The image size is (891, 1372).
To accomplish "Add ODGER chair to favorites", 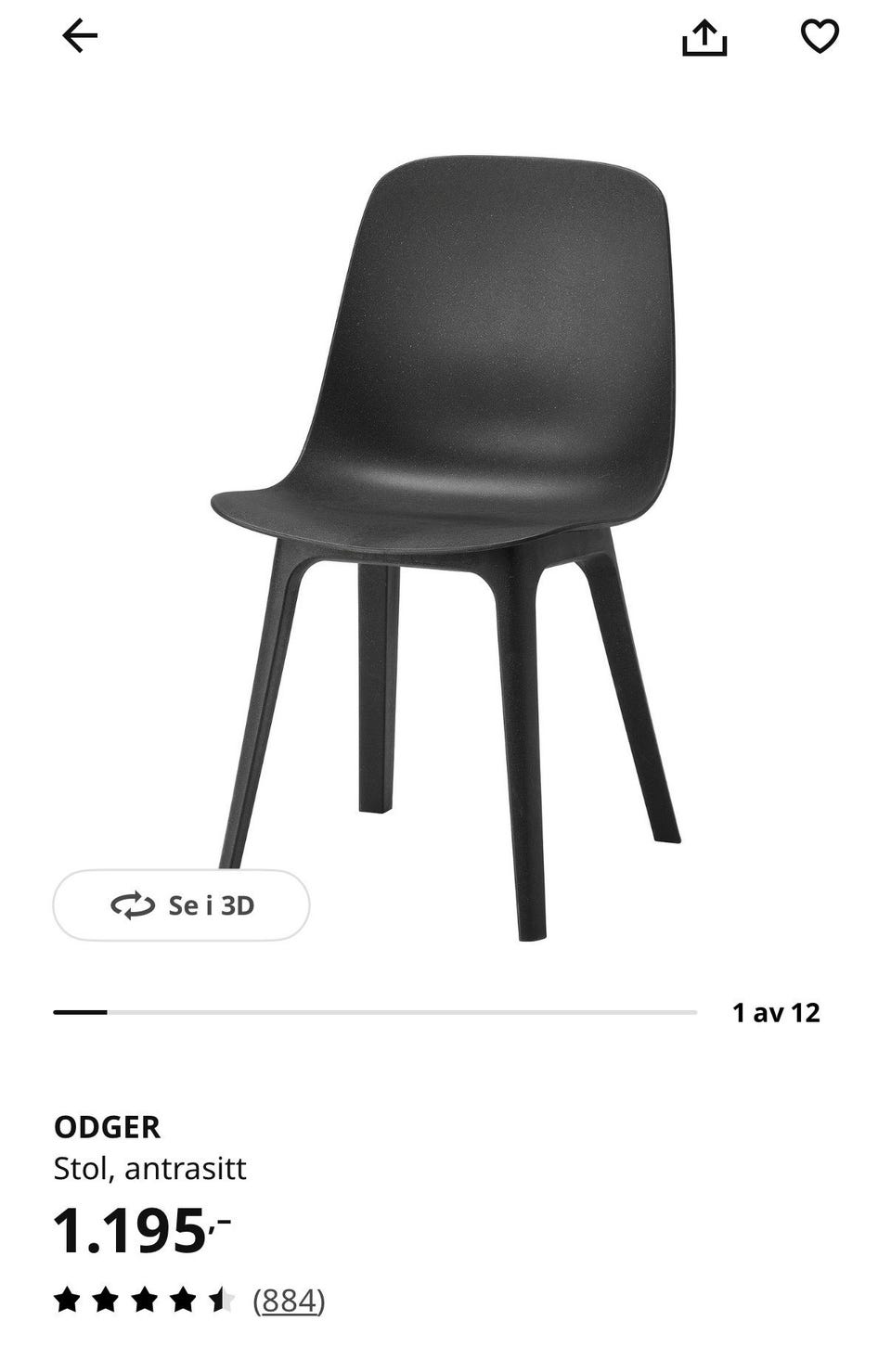I will click(820, 36).
